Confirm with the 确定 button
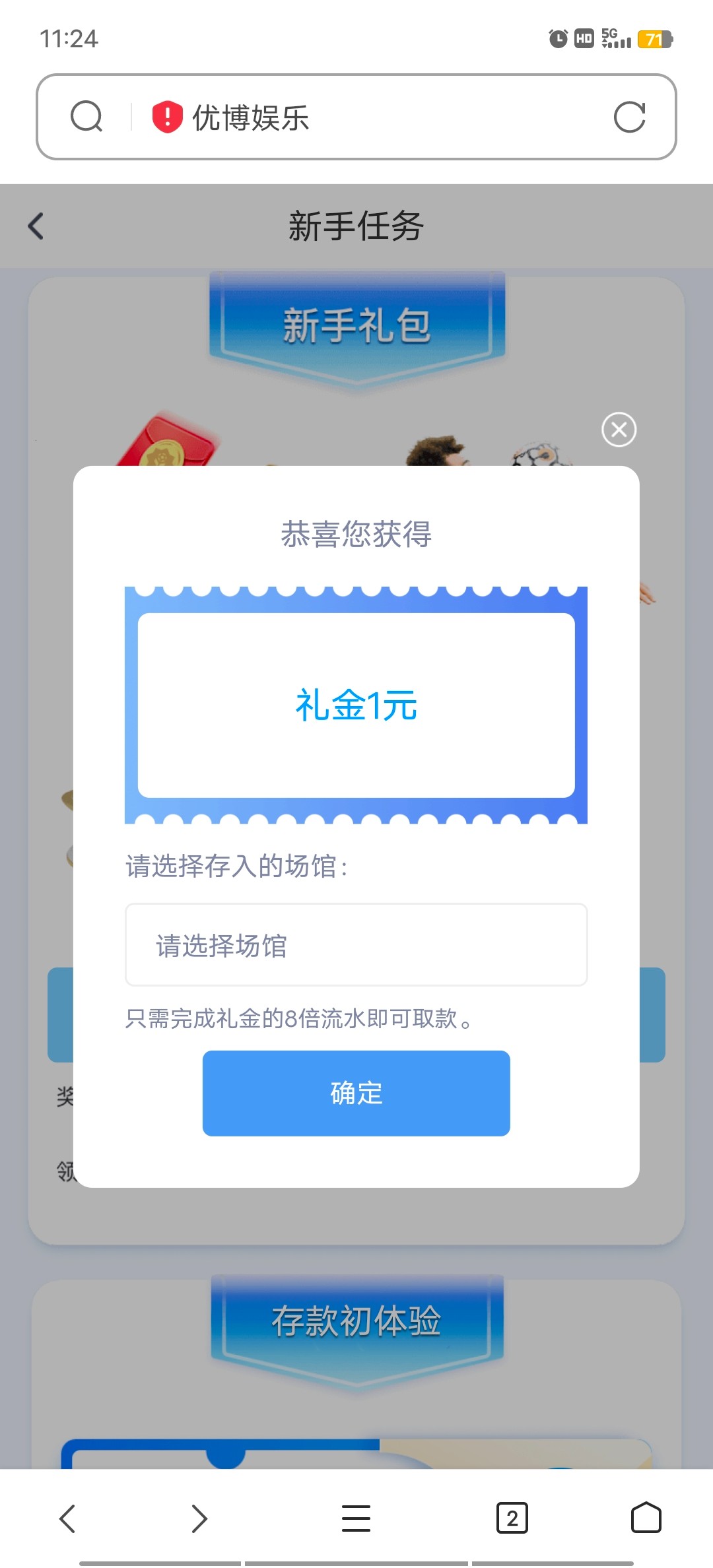Viewport: 713px width, 1568px height. point(356,1093)
